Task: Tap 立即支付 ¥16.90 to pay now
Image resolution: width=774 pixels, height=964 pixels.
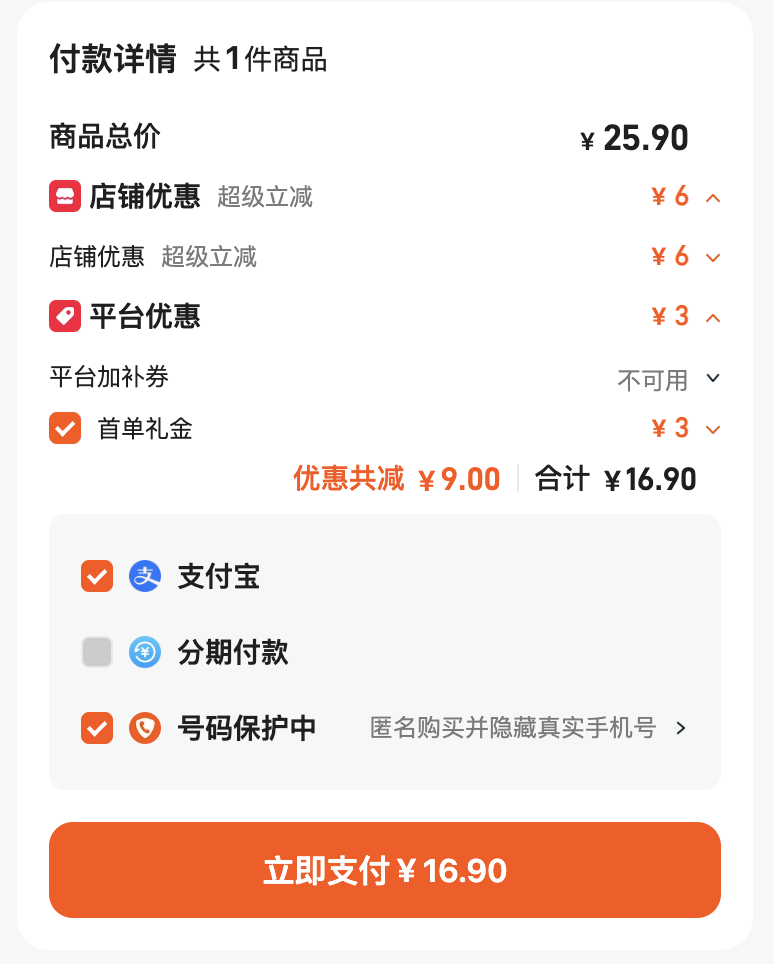Action: pos(385,870)
